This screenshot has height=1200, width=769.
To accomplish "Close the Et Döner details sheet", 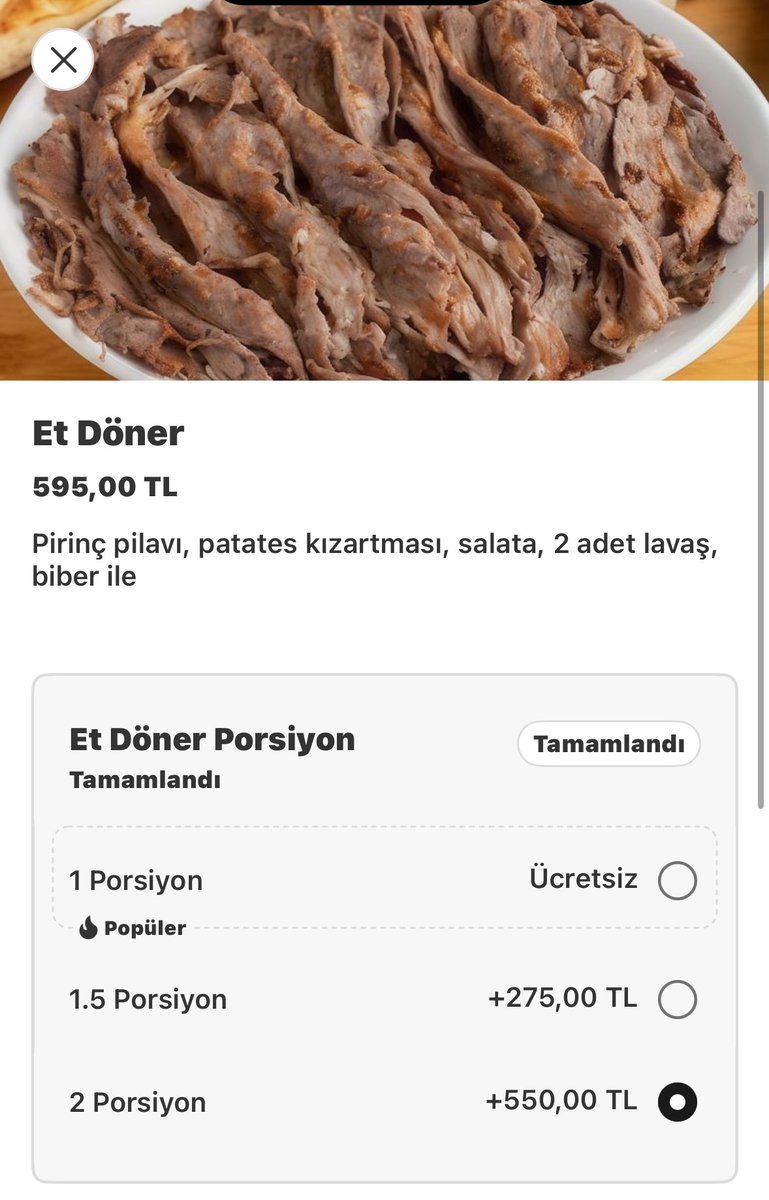I will [63, 60].
